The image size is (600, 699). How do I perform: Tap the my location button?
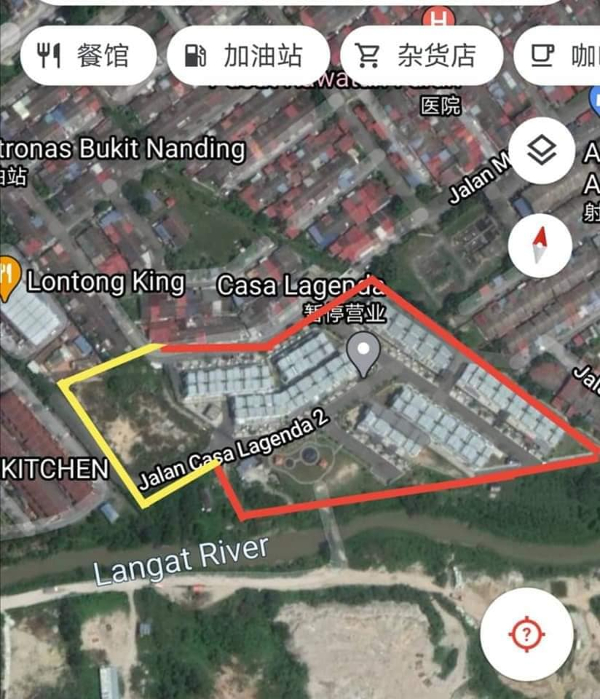point(526,634)
